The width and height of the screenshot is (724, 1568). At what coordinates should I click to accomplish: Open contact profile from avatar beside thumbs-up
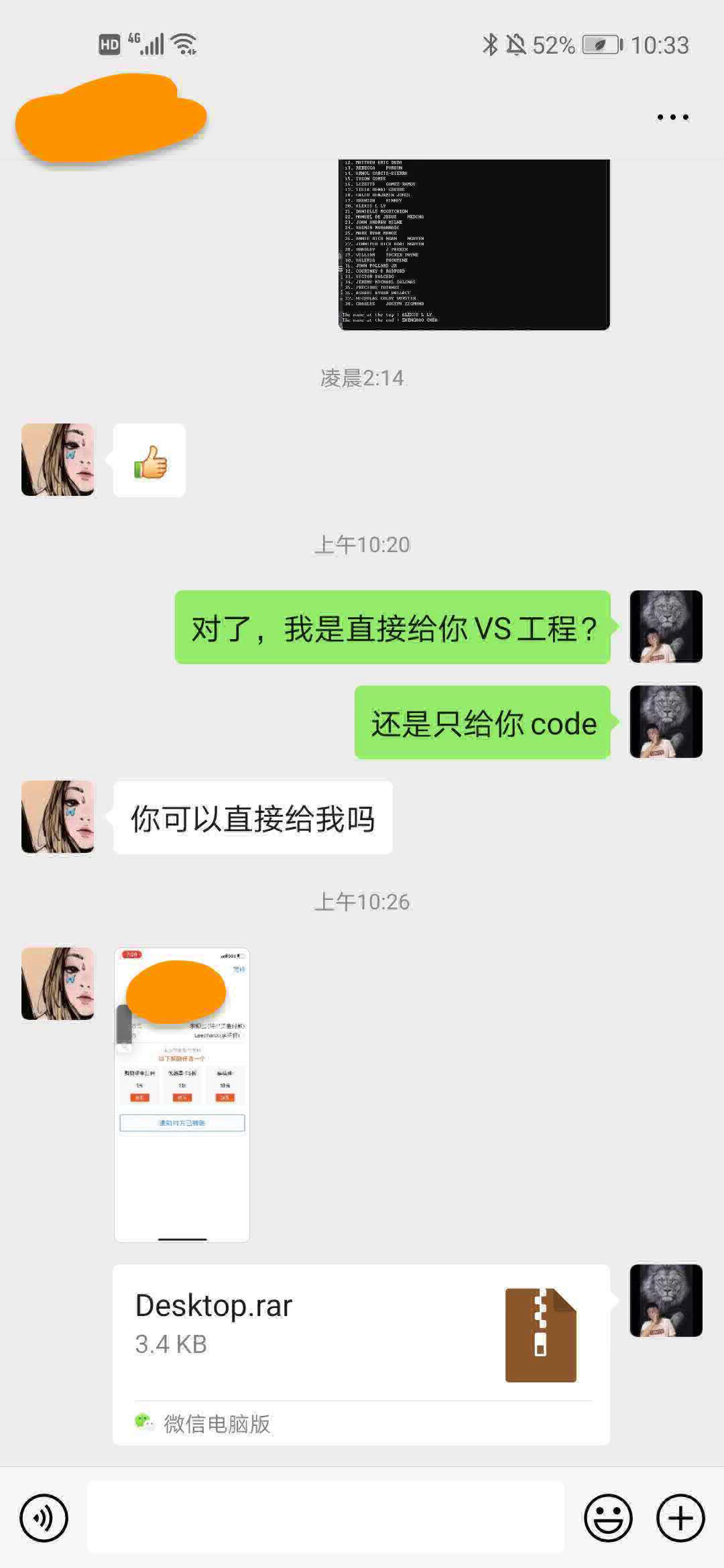[x=58, y=460]
